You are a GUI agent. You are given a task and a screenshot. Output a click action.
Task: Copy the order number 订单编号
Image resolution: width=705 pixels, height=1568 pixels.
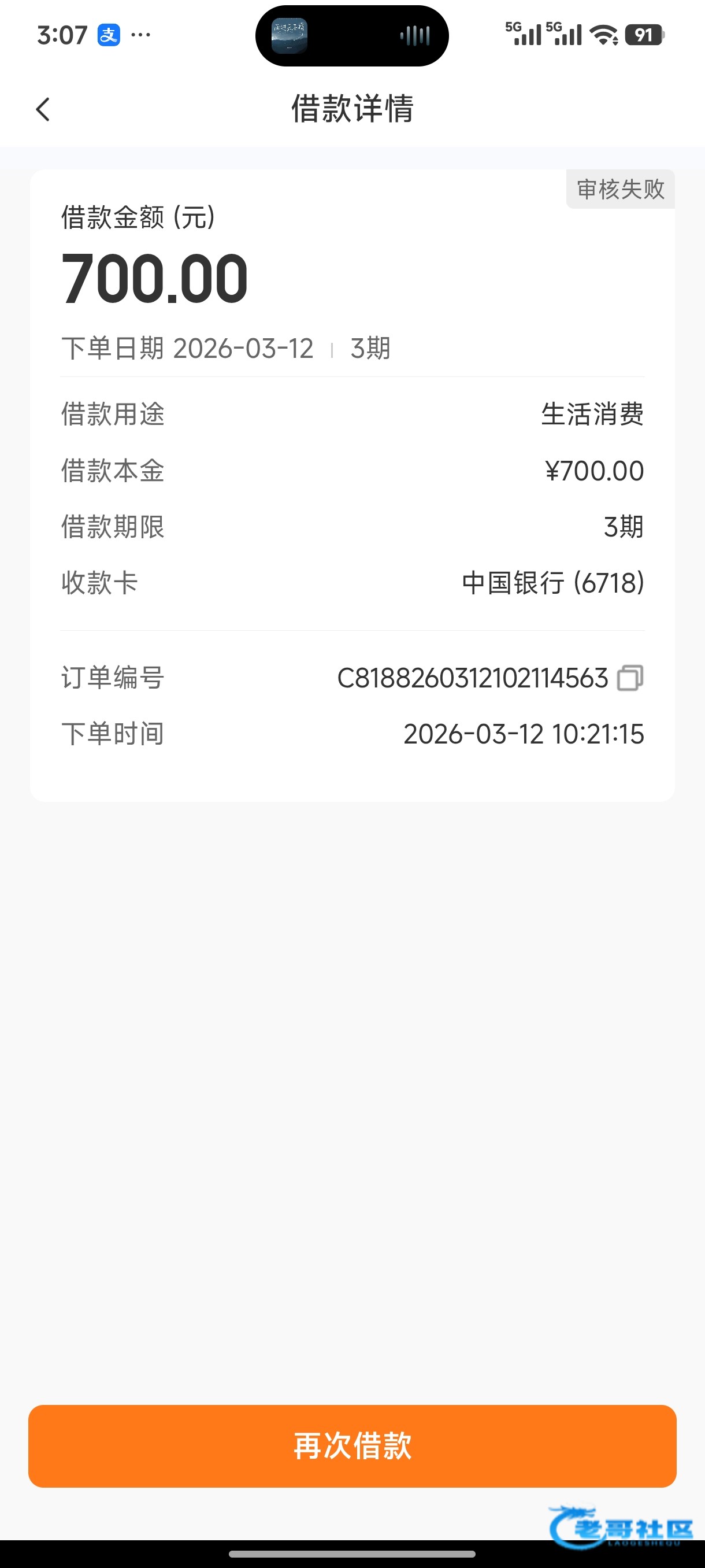click(629, 678)
